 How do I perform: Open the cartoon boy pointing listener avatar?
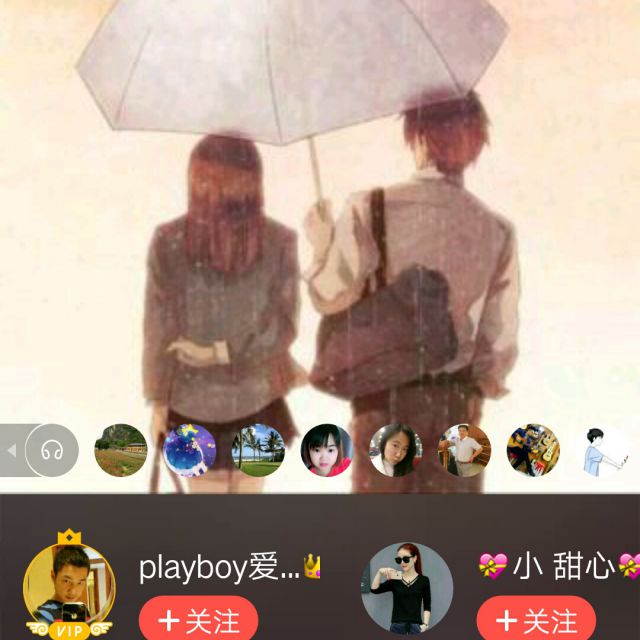(602, 450)
